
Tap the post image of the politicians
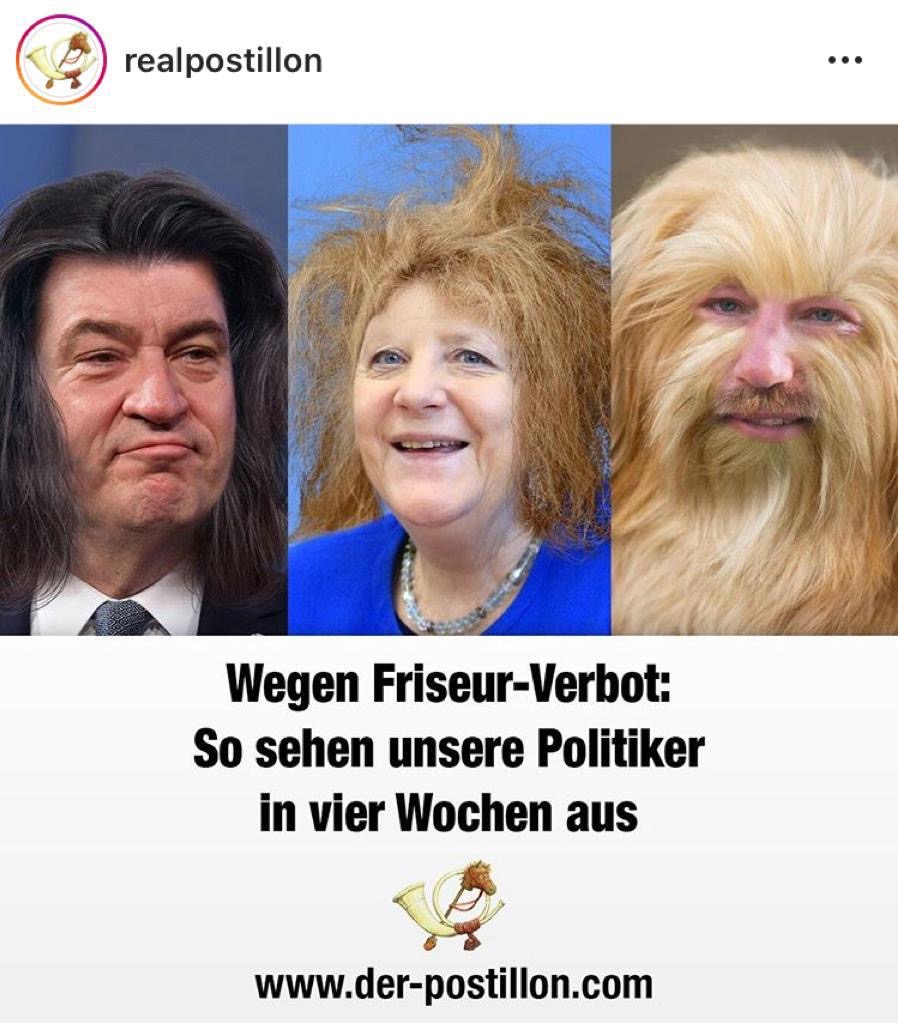click(449, 380)
